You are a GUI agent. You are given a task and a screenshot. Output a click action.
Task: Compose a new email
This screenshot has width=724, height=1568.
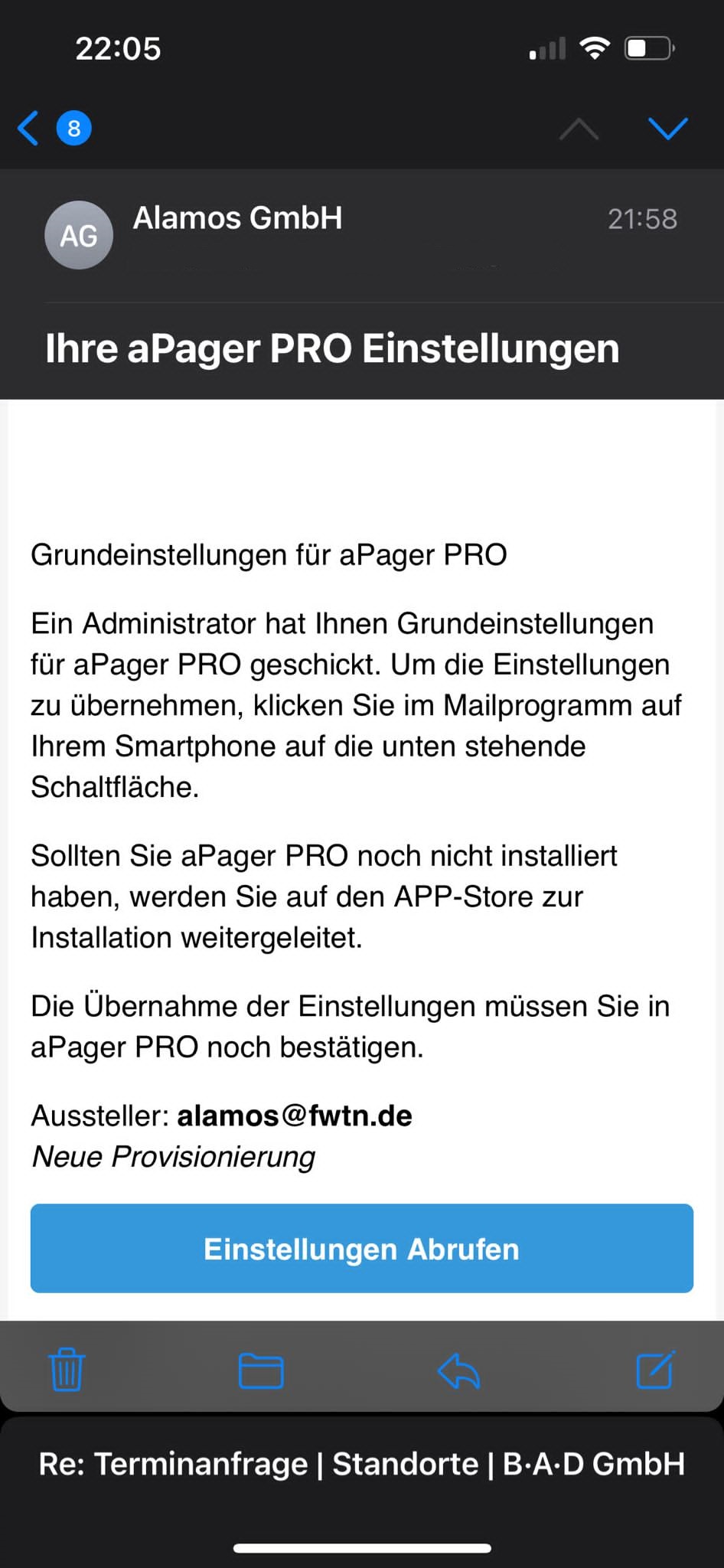click(x=655, y=1370)
